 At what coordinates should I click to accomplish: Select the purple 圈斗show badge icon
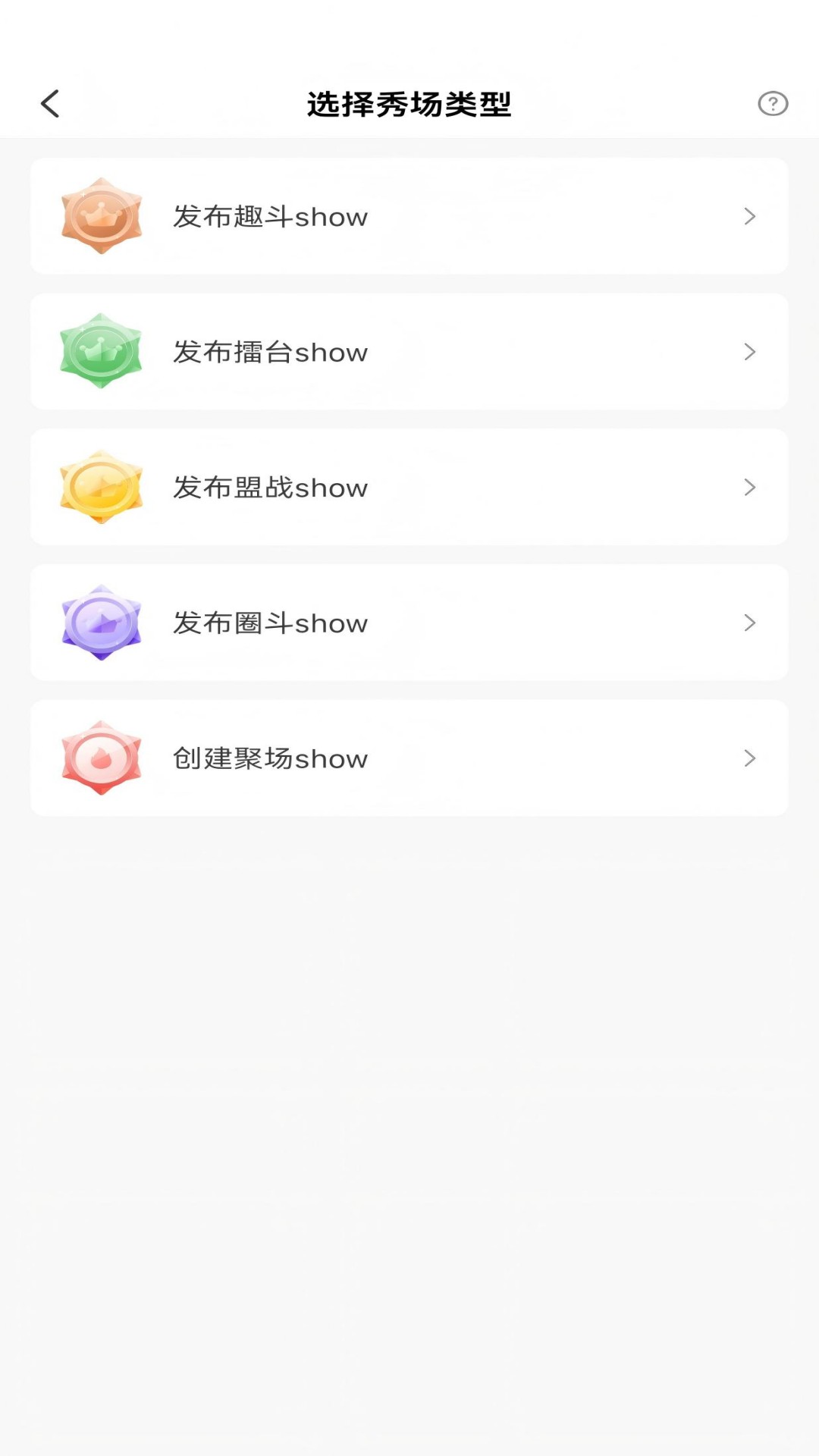click(x=101, y=623)
